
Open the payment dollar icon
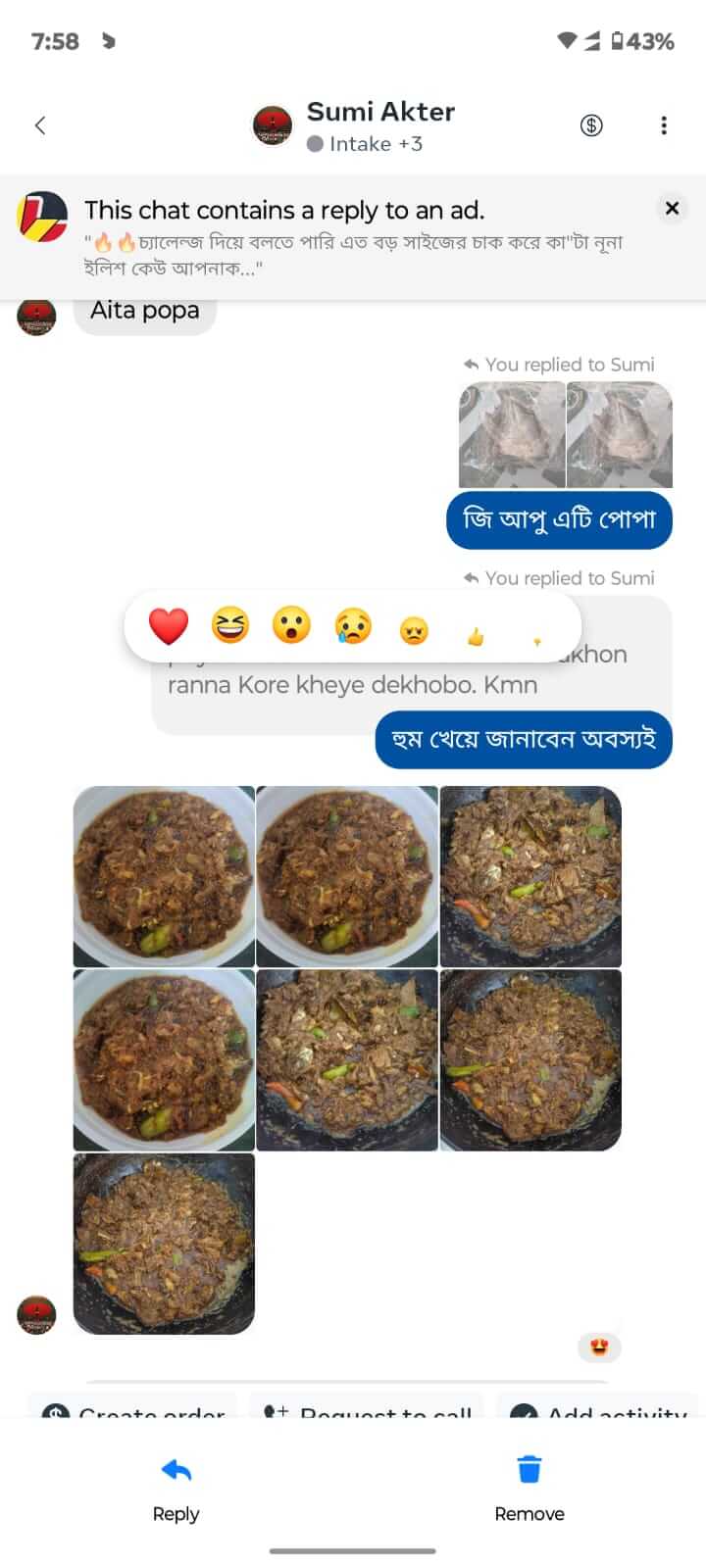(x=591, y=125)
